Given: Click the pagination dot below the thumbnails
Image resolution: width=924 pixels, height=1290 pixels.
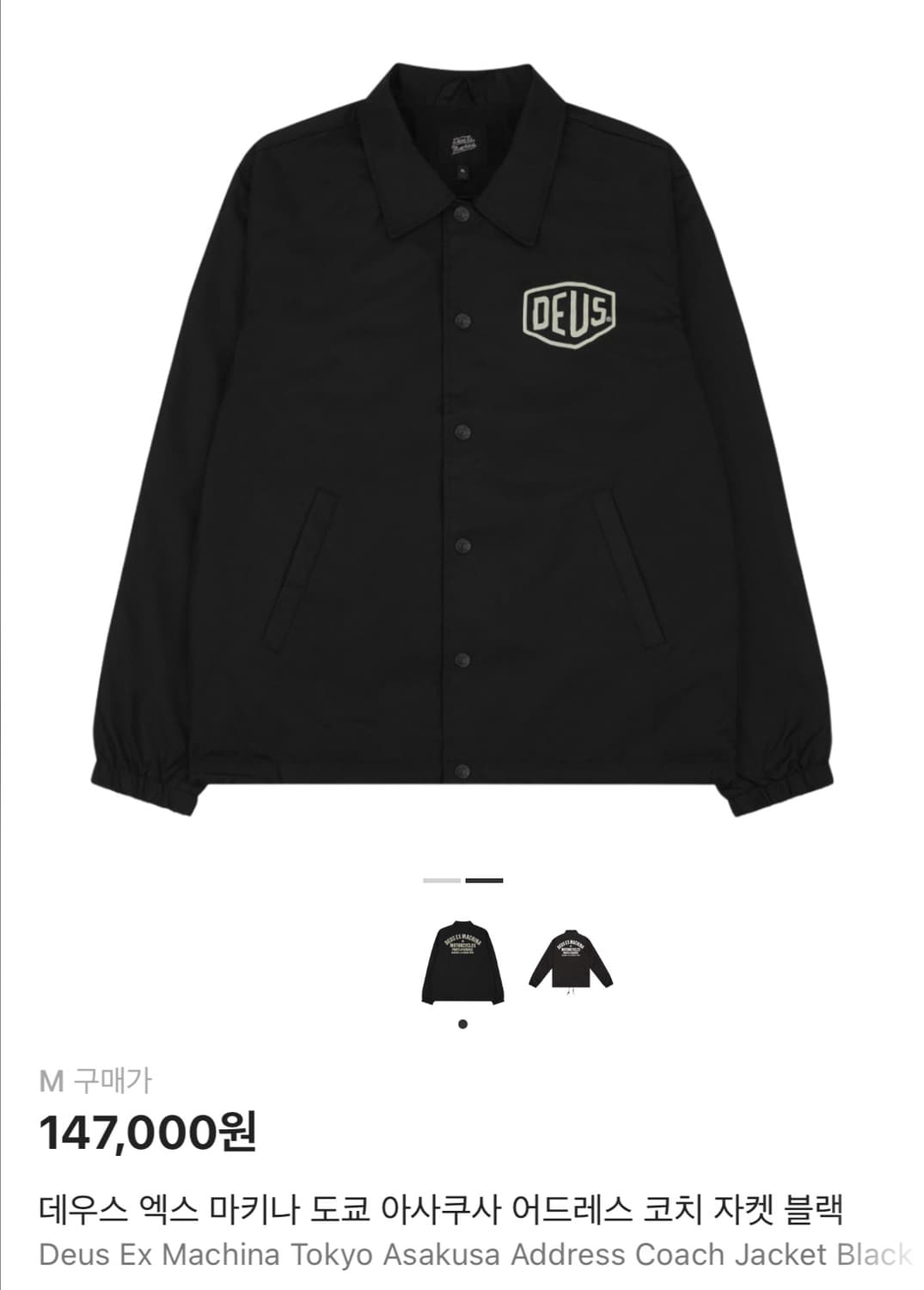Looking at the screenshot, I should (x=464, y=1023).
